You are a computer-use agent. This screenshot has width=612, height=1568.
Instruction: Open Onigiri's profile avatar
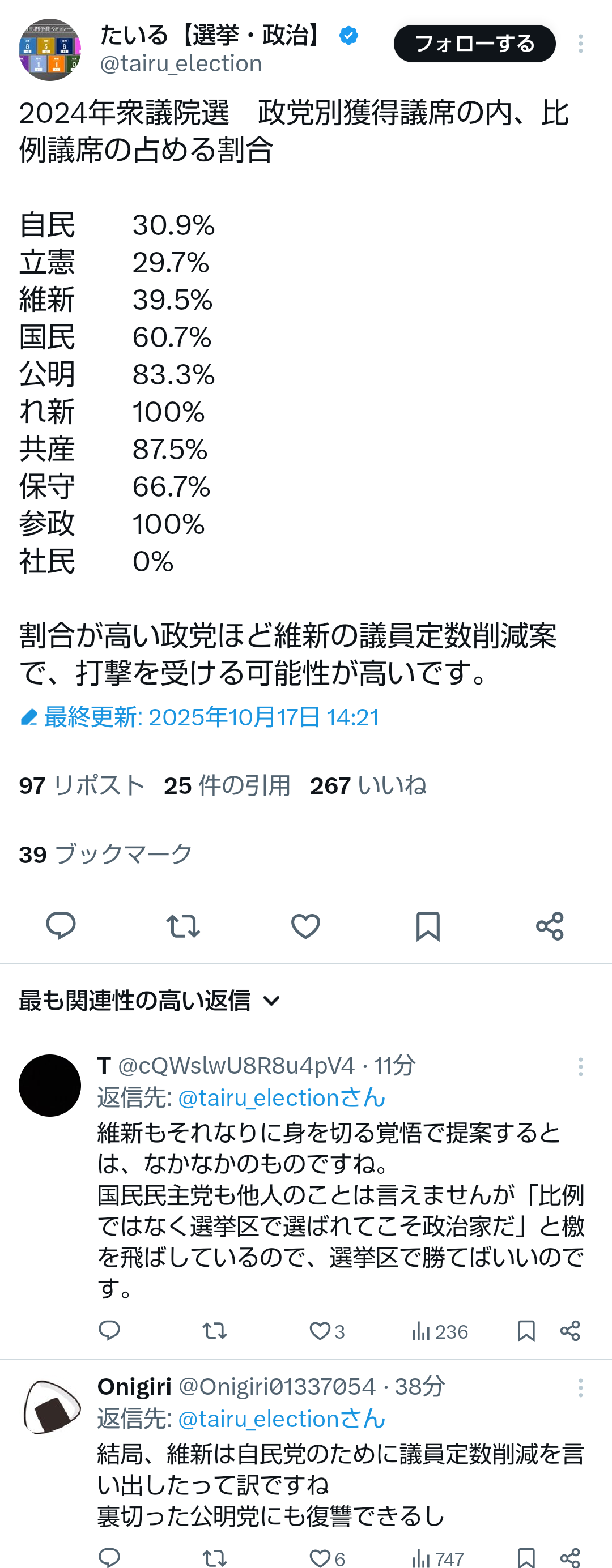pyautogui.click(x=51, y=1406)
